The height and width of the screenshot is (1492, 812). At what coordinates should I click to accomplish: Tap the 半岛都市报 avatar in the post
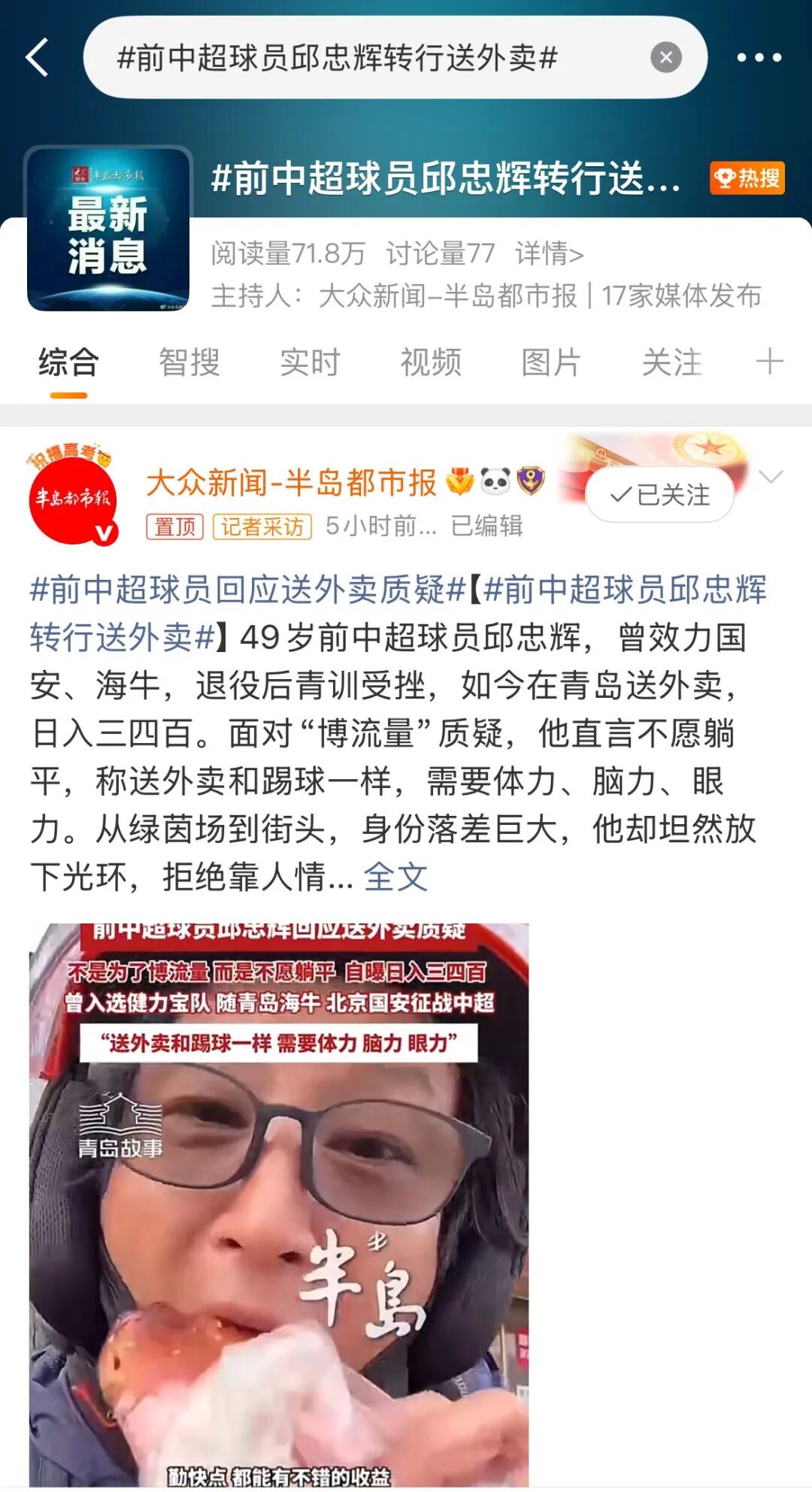pyautogui.click(x=73, y=496)
